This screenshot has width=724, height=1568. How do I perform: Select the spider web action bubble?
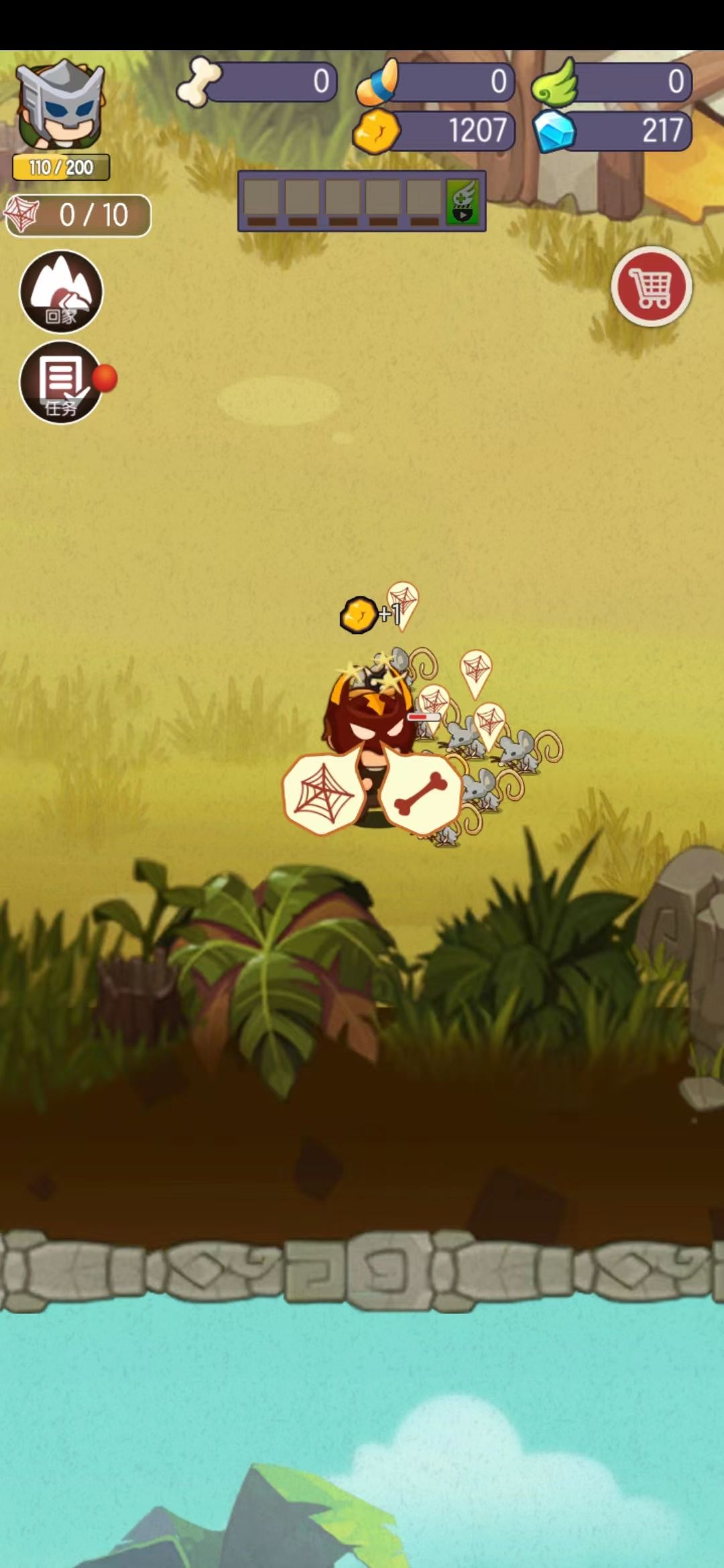point(323,793)
